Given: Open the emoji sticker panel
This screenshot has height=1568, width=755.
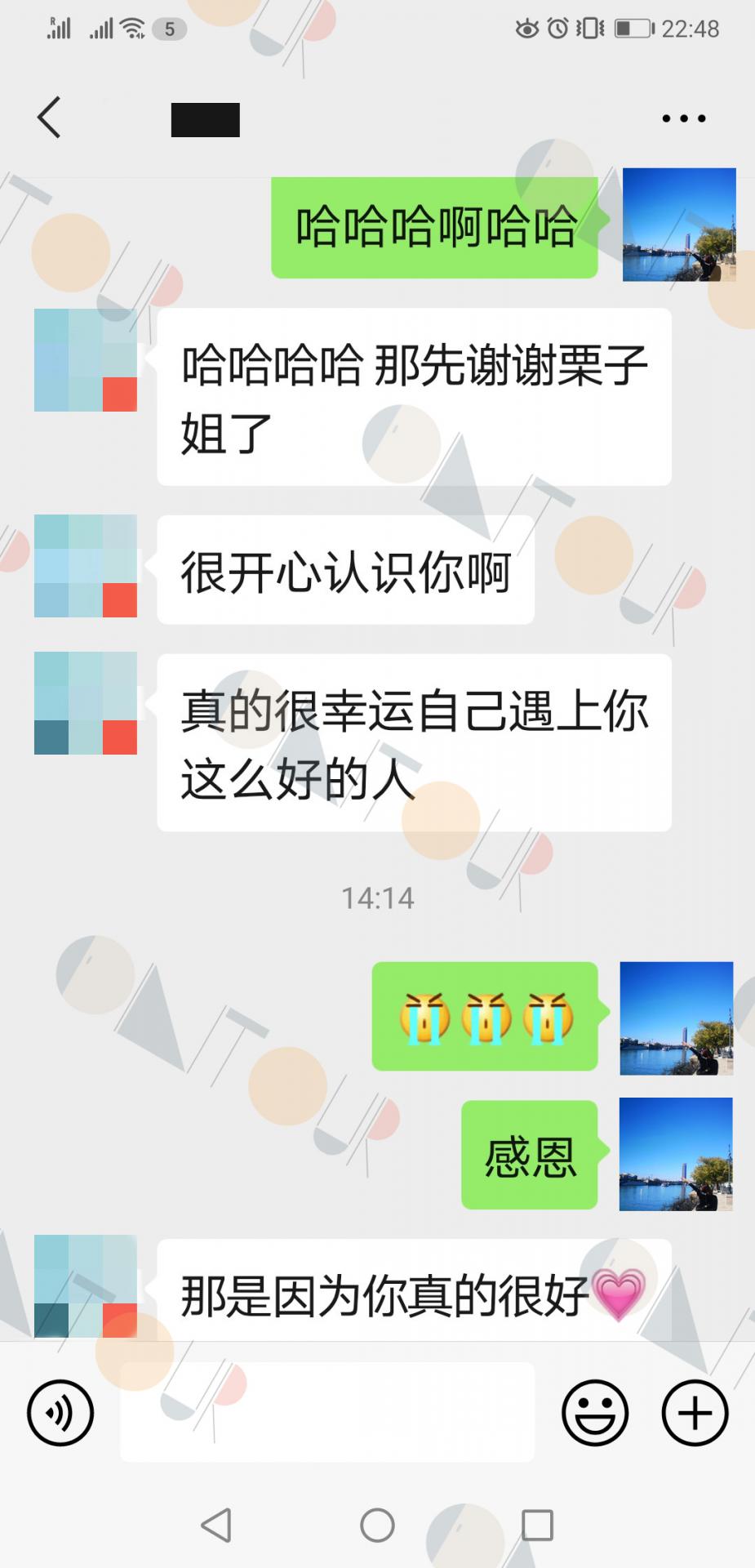Looking at the screenshot, I should (595, 1413).
